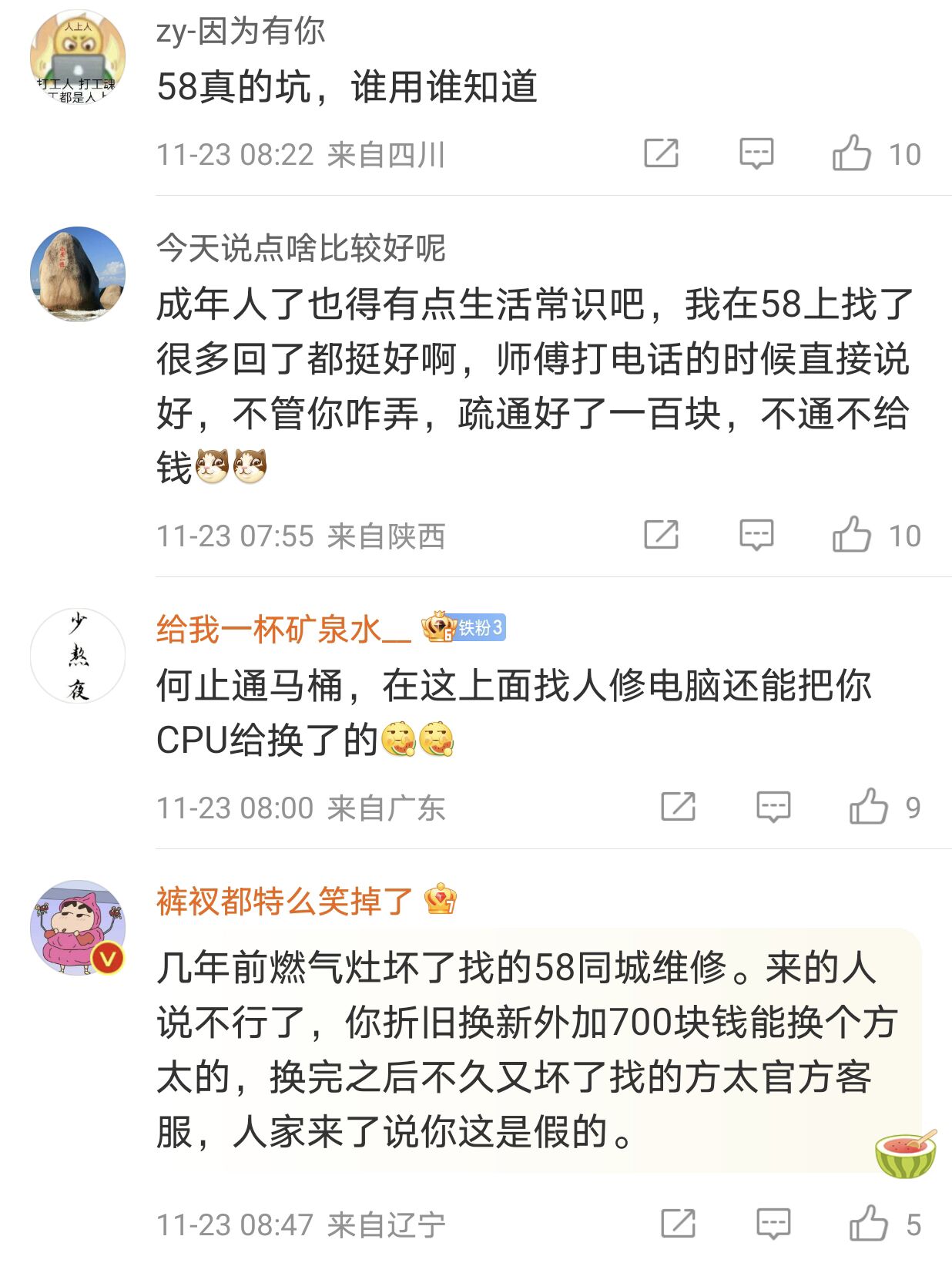Share the comment by zy-因为有你
The height and width of the screenshot is (1263, 952).
[x=661, y=153]
